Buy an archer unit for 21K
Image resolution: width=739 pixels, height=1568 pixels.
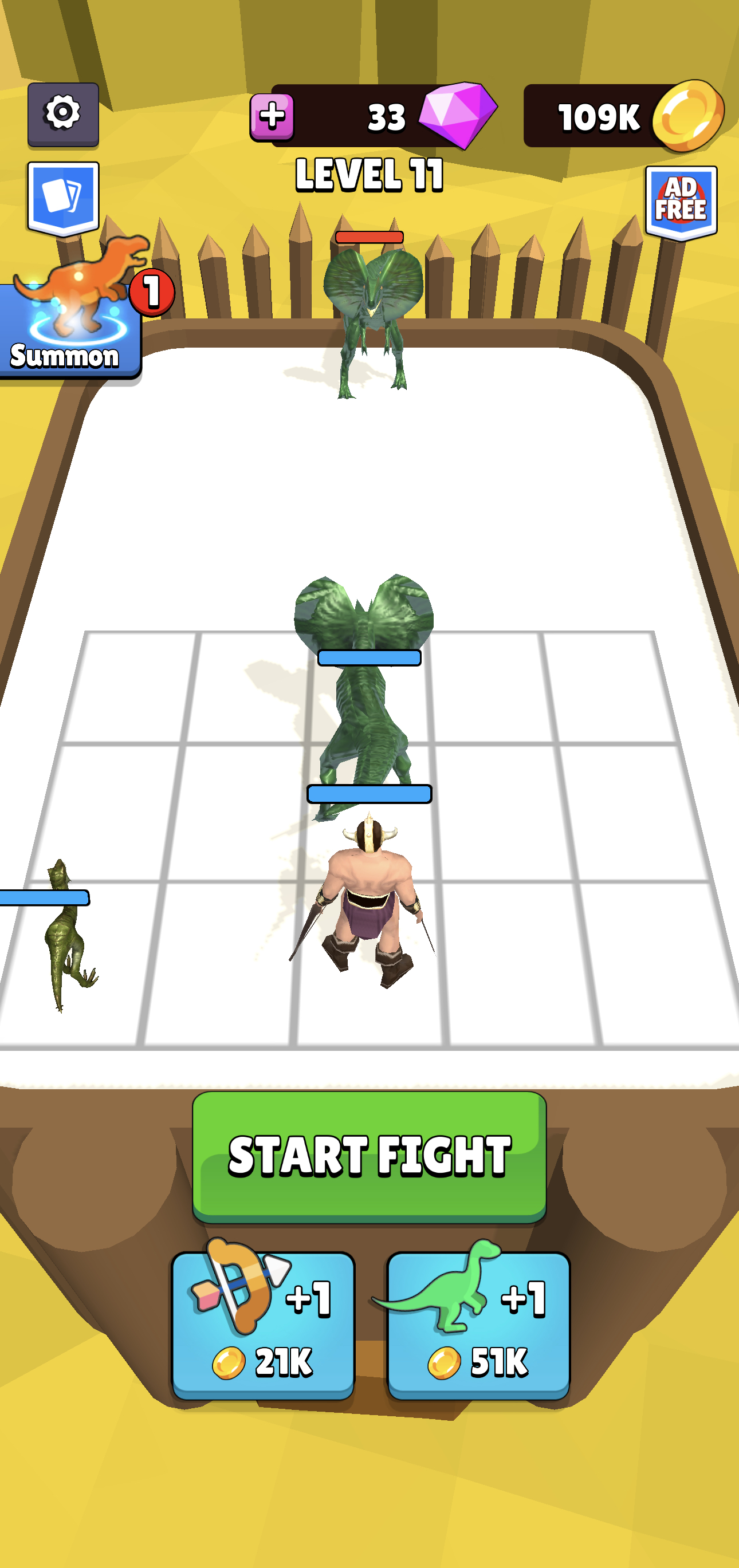[263, 1325]
